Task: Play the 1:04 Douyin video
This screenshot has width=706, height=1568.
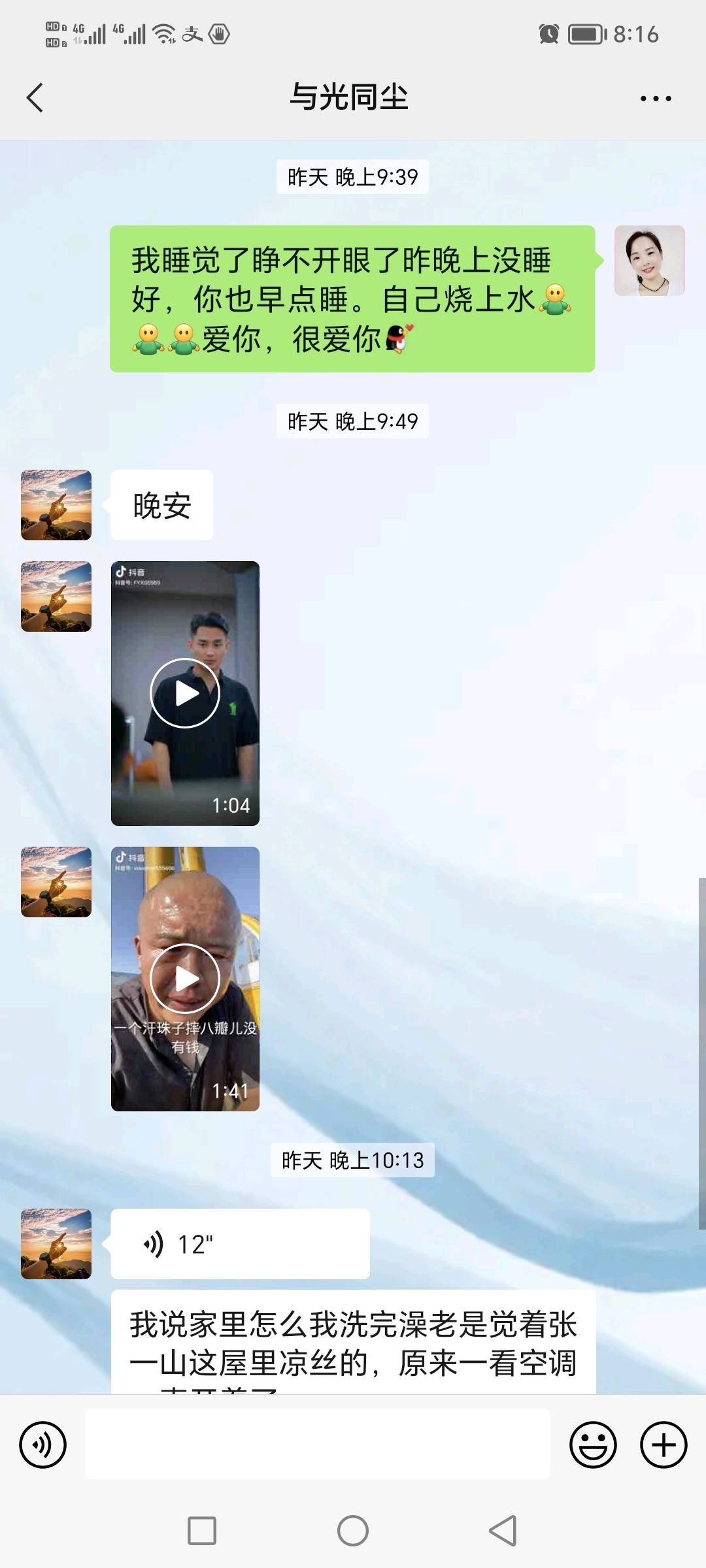Action: click(185, 693)
